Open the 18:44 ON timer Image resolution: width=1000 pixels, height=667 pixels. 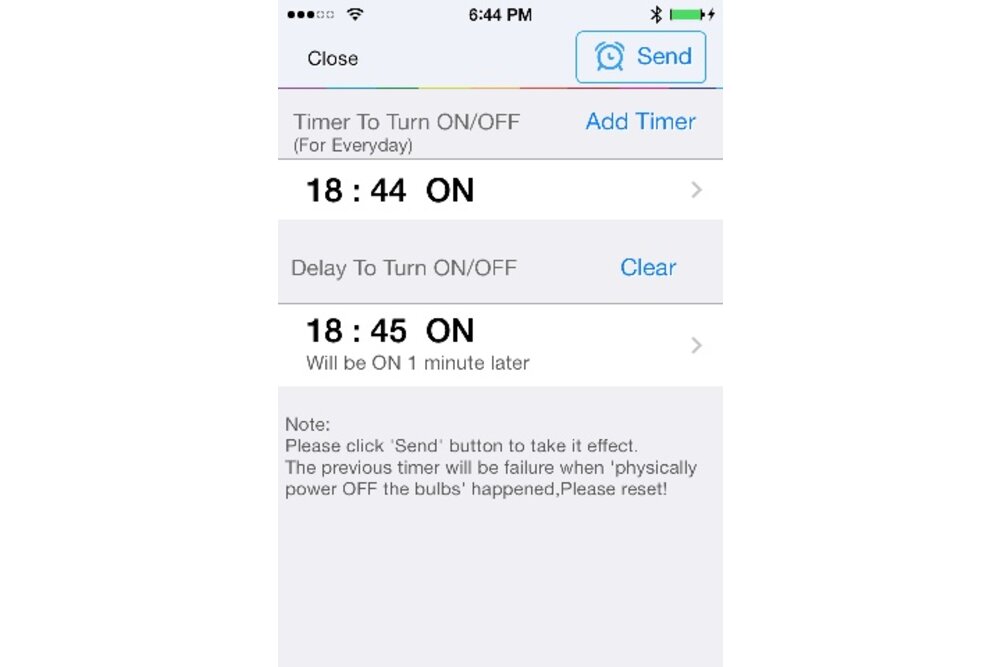[500, 190]
